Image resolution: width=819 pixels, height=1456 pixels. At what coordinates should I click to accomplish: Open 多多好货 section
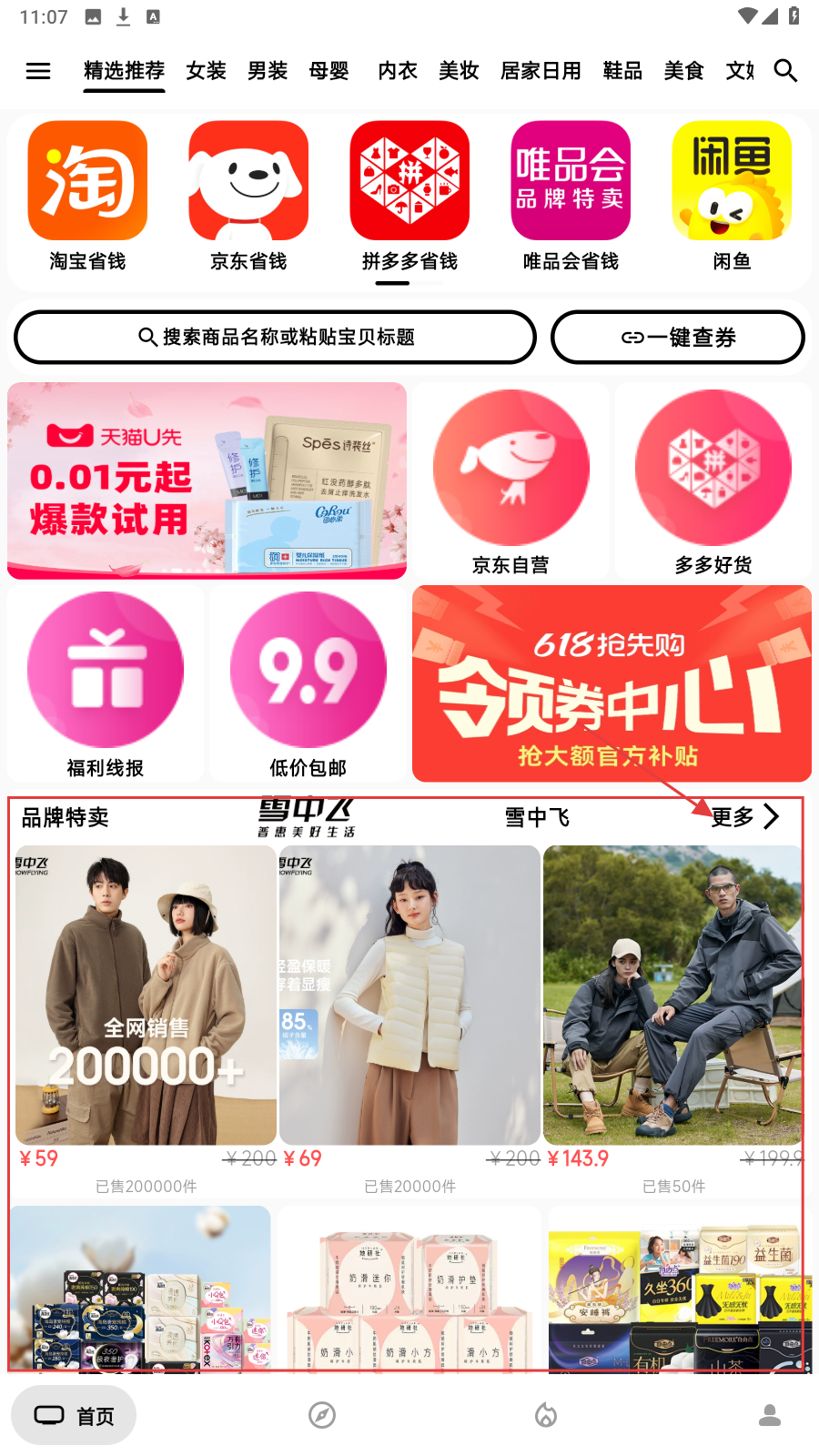coord(713,482)
